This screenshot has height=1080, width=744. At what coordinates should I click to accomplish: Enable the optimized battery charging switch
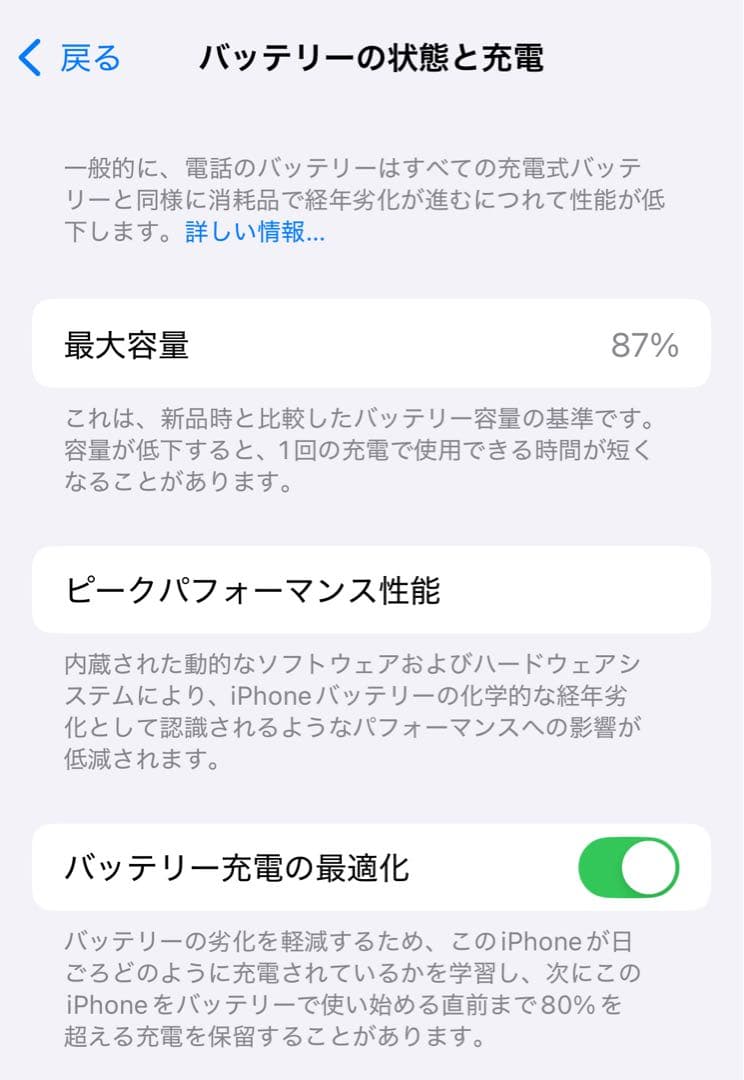point(630,867)
